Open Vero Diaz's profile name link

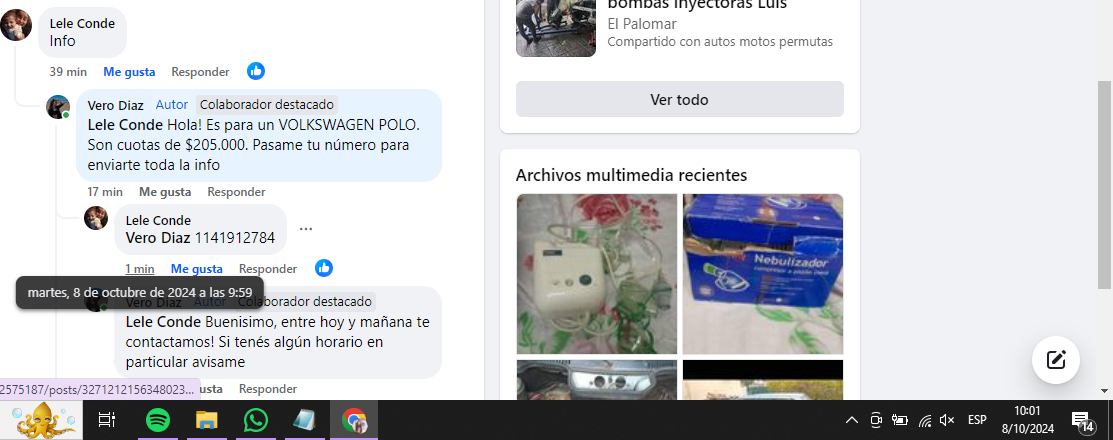[x=115, y=104]
